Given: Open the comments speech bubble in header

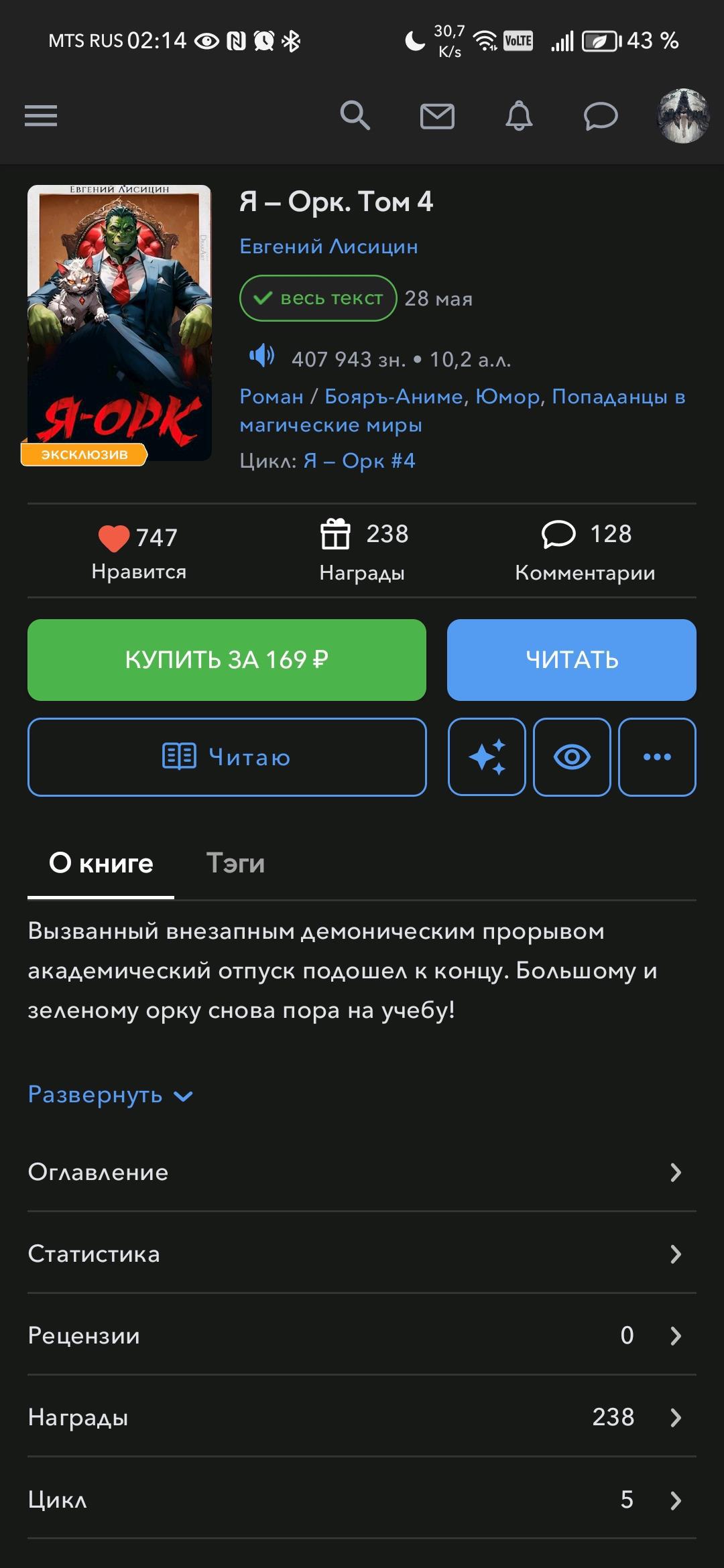Looking at the screenshot, I should pyautogui.click(x=601, y=116).
